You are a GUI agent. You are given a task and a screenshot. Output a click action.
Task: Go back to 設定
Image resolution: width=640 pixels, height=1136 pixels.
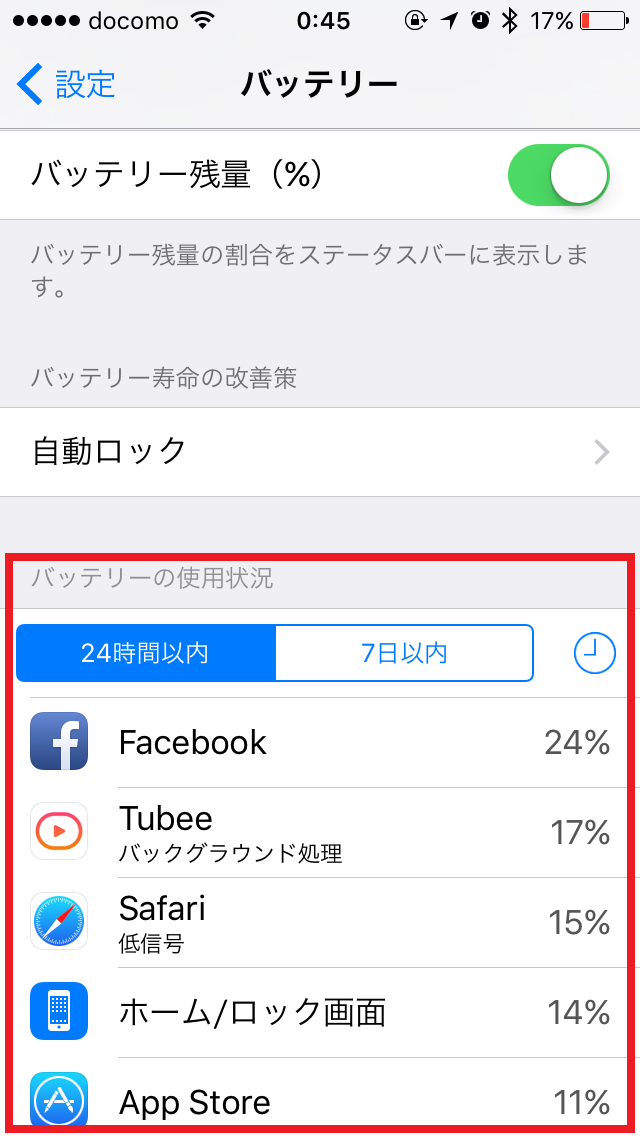click(x=67, y=84)
